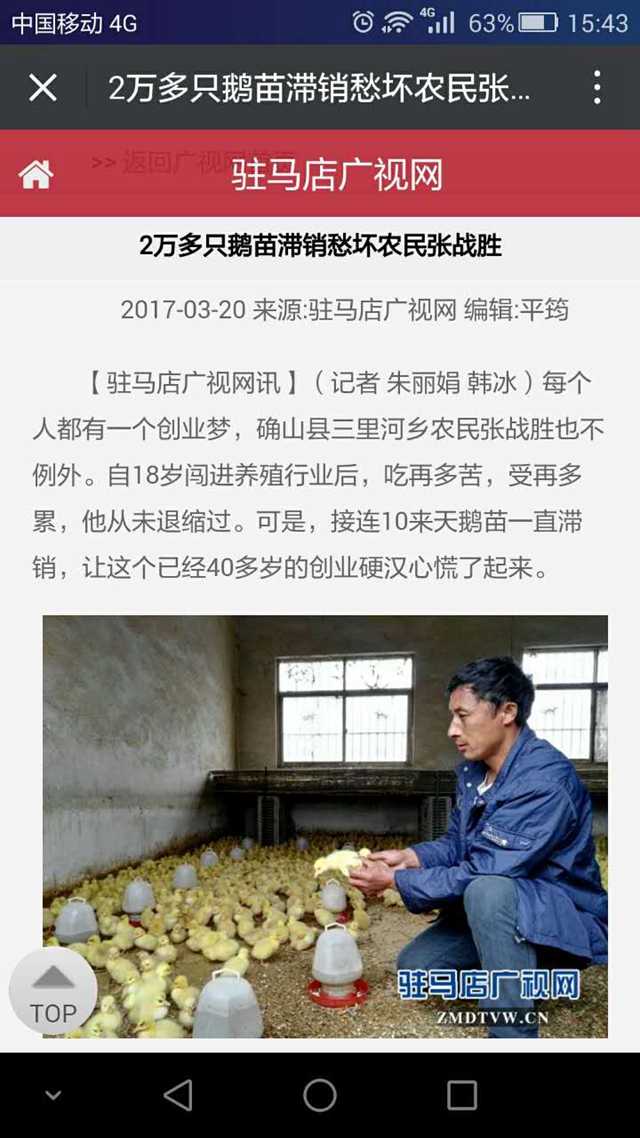Open the three-dot overflow menu

596,88
